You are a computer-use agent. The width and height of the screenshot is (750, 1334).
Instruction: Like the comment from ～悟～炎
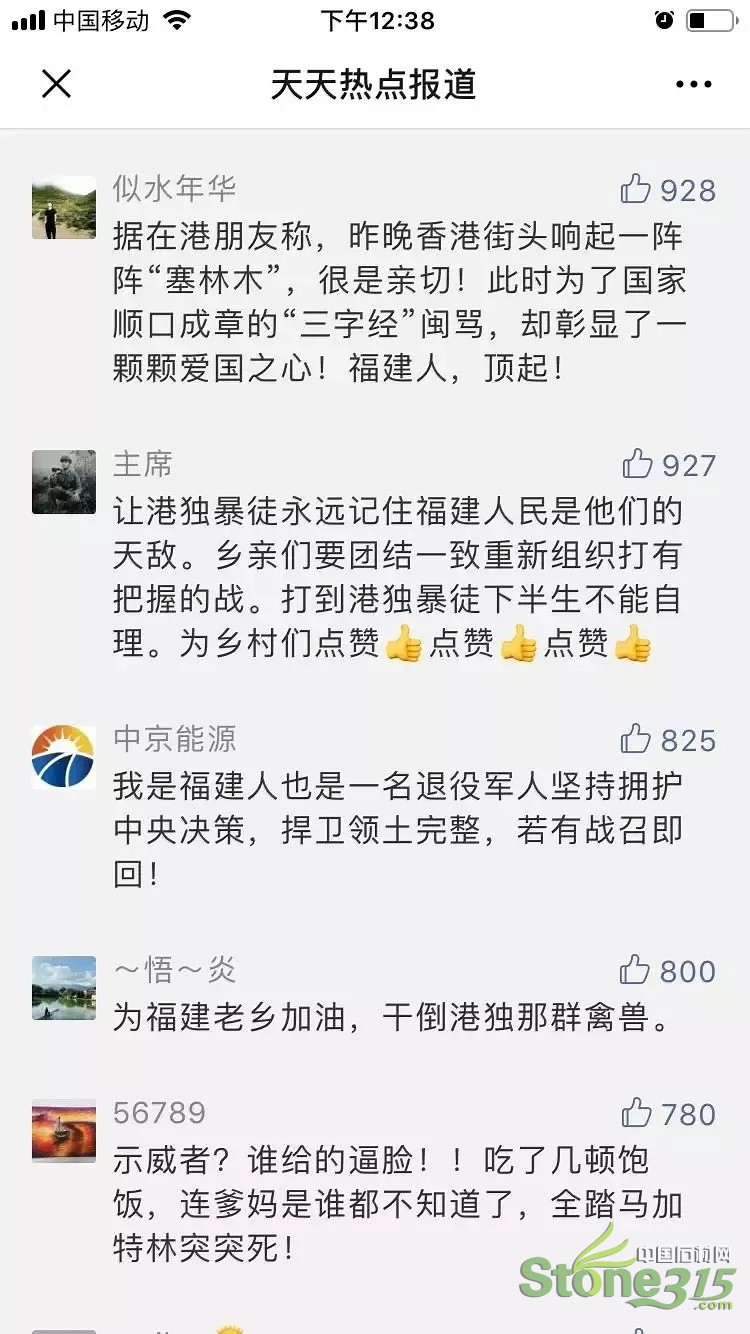tap(636, 970)
